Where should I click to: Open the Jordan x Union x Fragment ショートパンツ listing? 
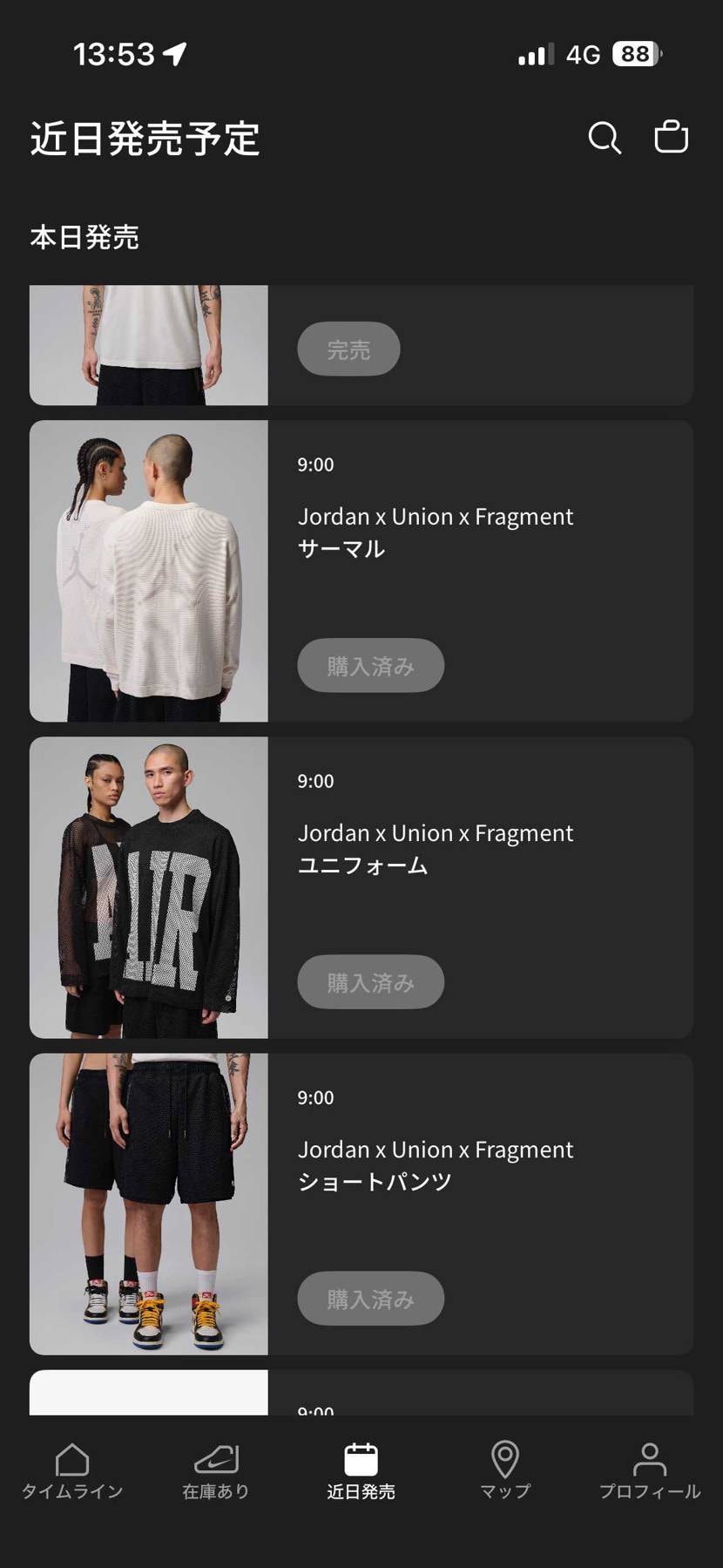pyautogui.click(x=437, y=1164)
